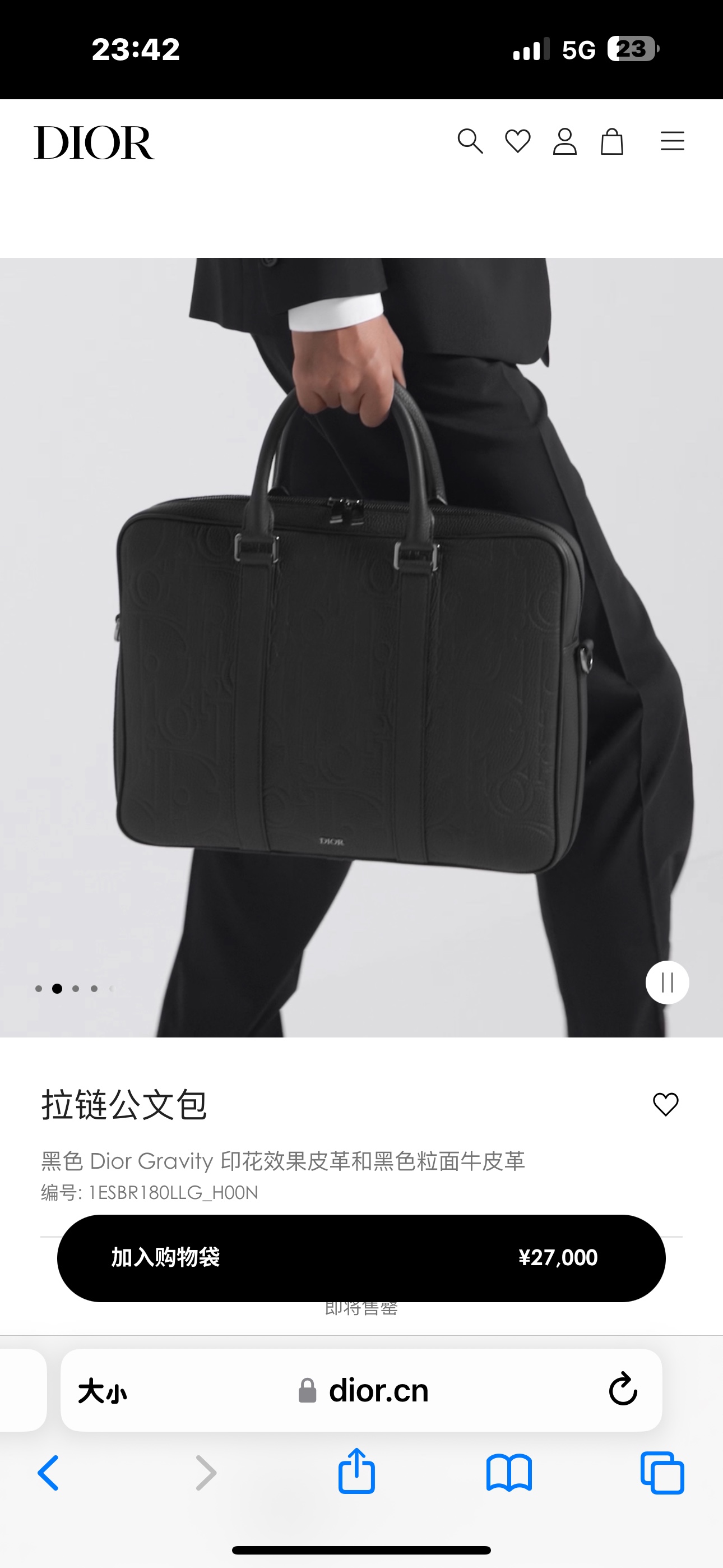Open the hamburger menu
Image resolution: width=723 pixels, height=1568 pixels.
coord(673,141)
